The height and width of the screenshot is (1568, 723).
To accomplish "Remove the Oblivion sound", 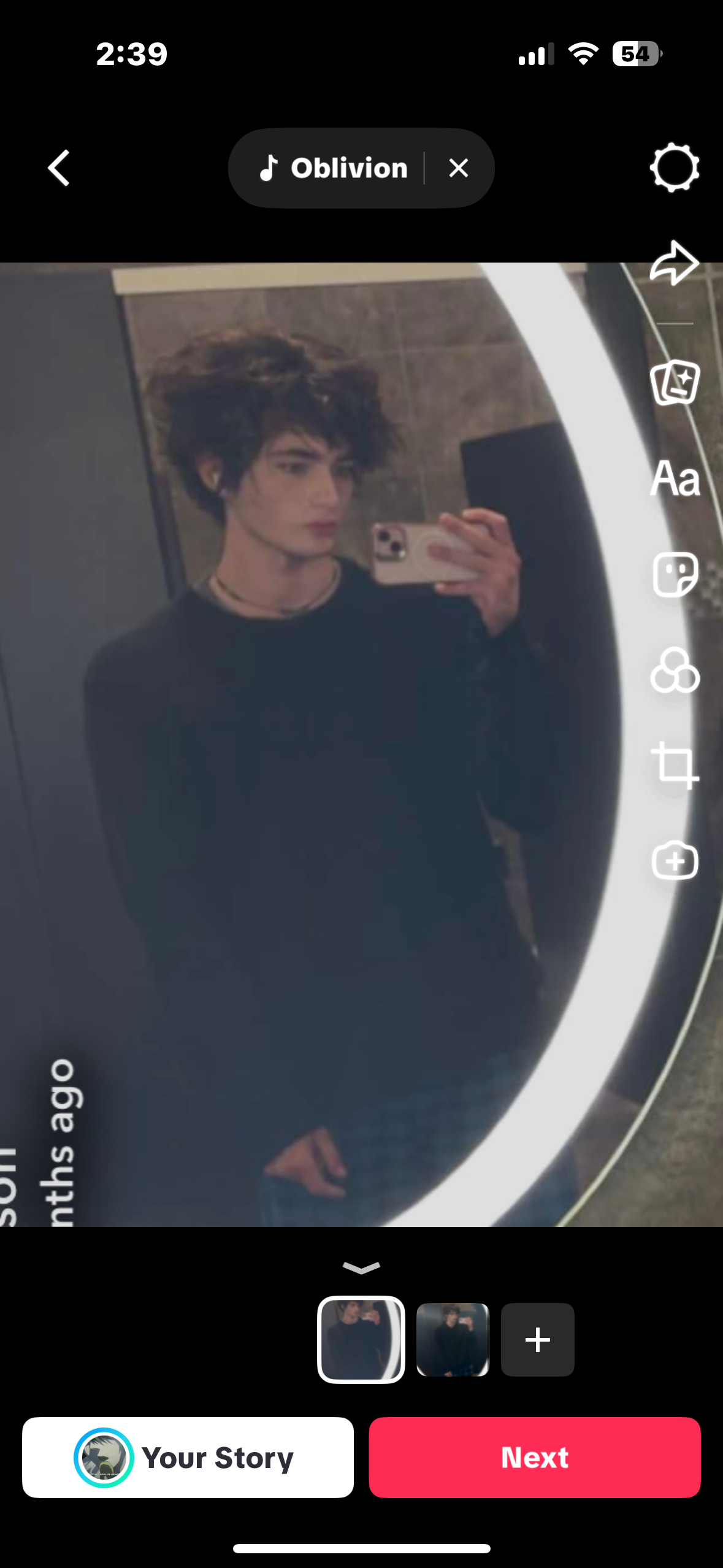I will 458,168.
